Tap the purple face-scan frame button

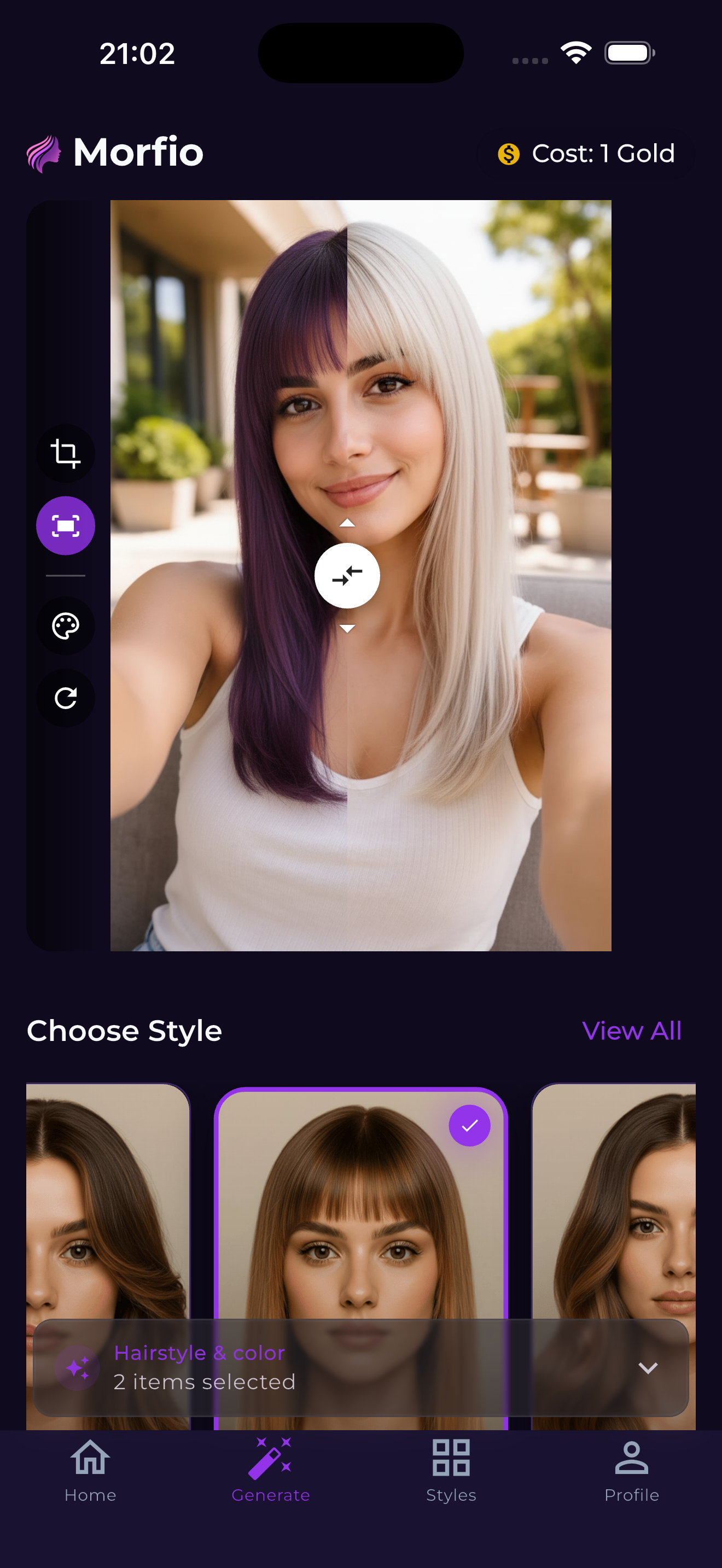click(65, 526)
